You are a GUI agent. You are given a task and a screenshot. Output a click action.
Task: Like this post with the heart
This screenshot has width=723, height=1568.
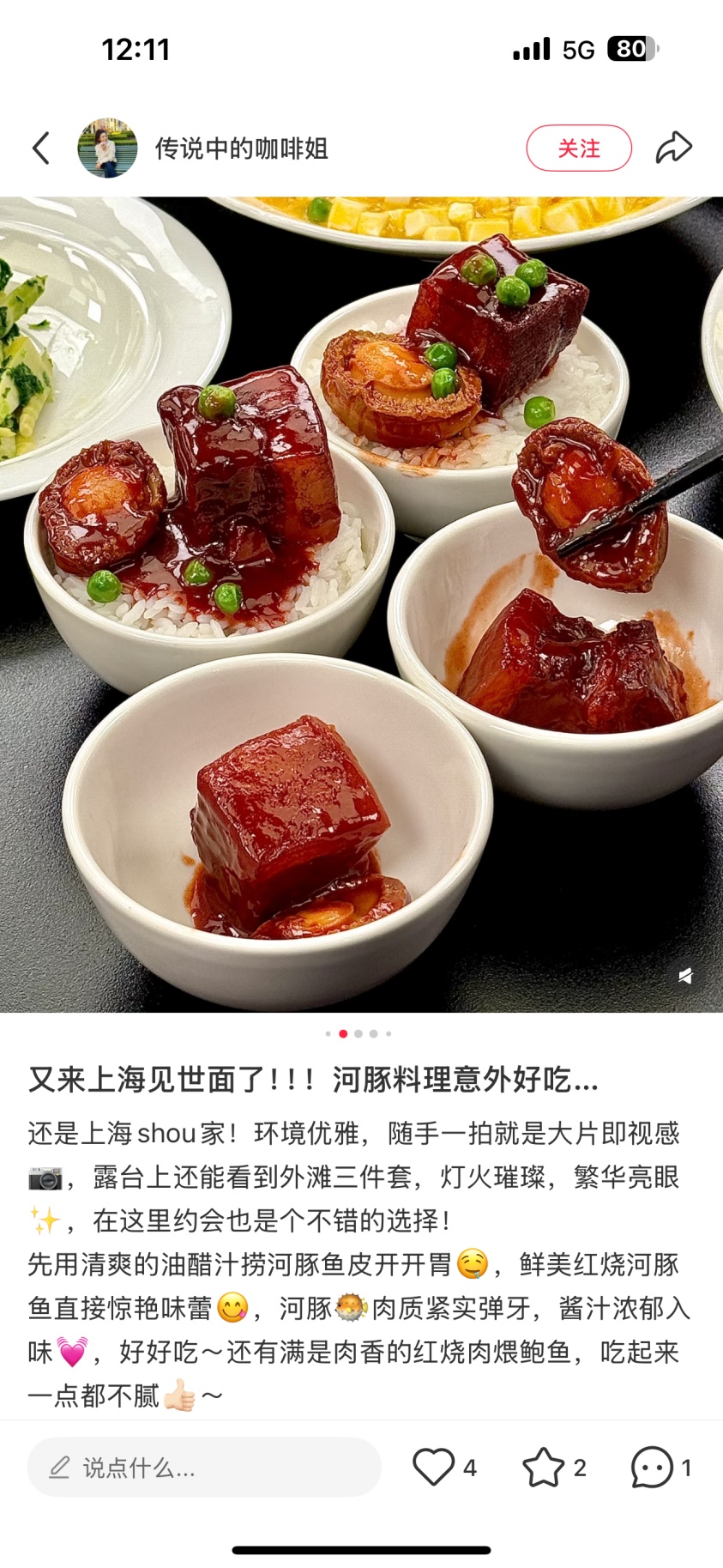pos(434,1467)
